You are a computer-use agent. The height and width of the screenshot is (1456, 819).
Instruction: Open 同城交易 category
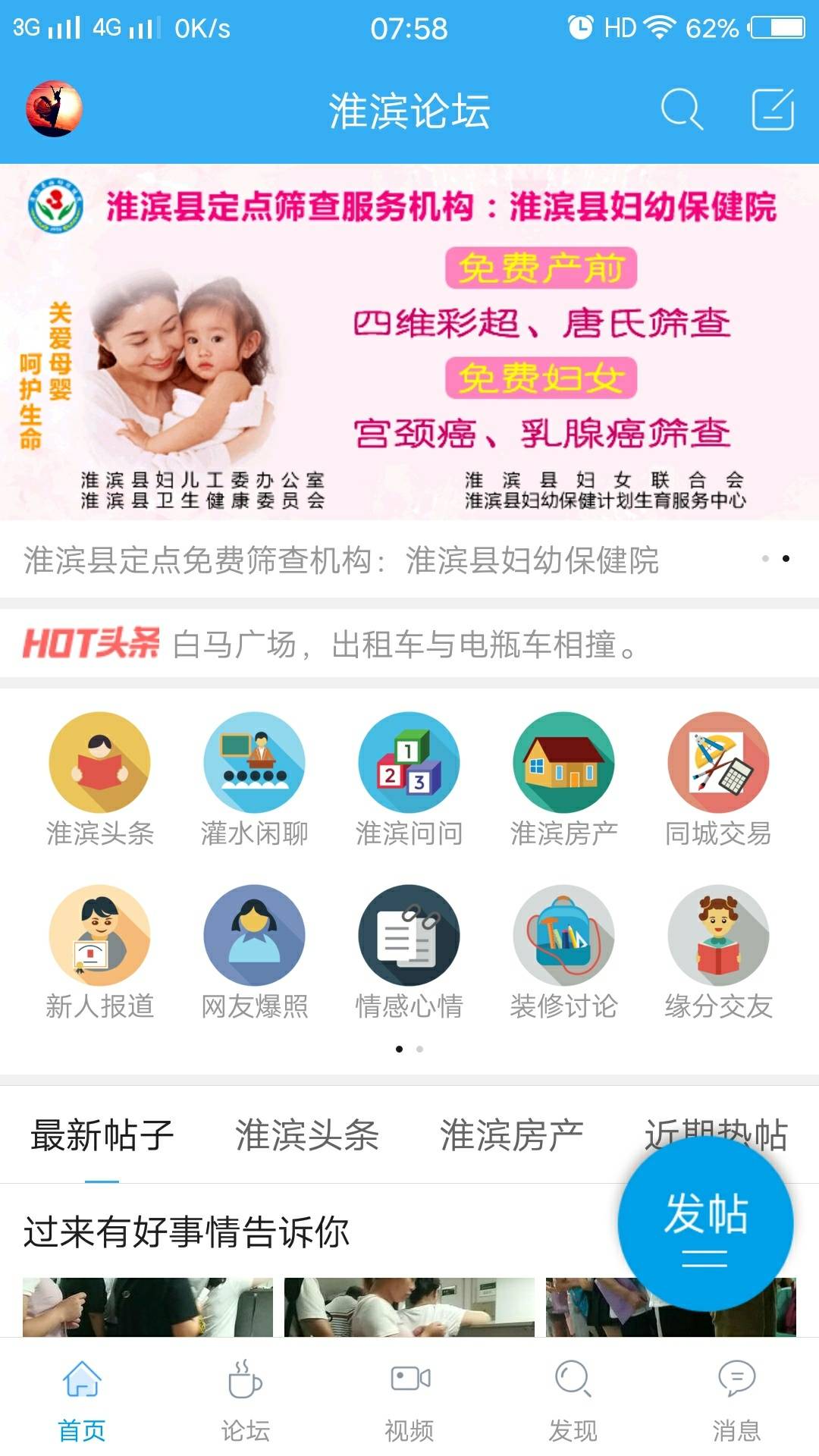(718, 763)
